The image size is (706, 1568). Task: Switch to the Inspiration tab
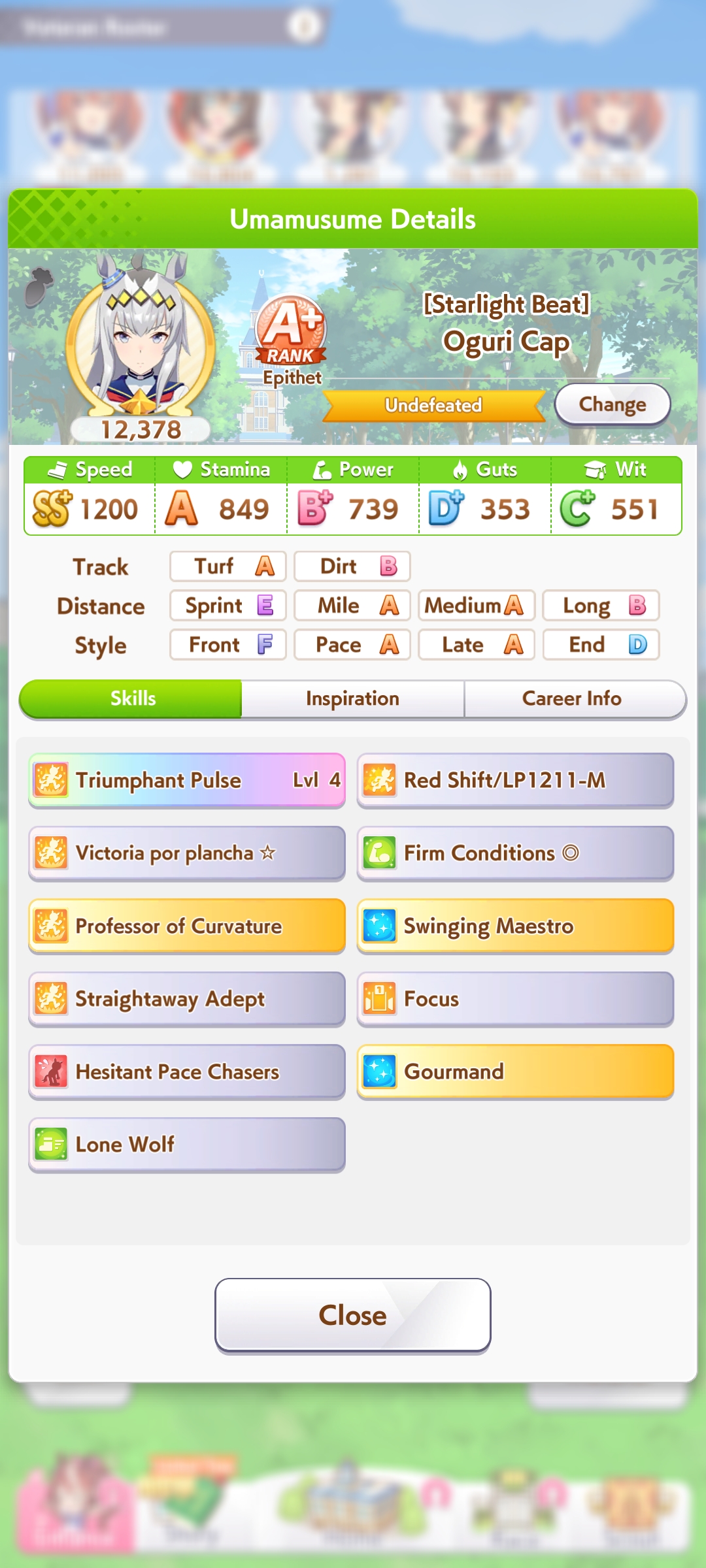pos(353,698)
